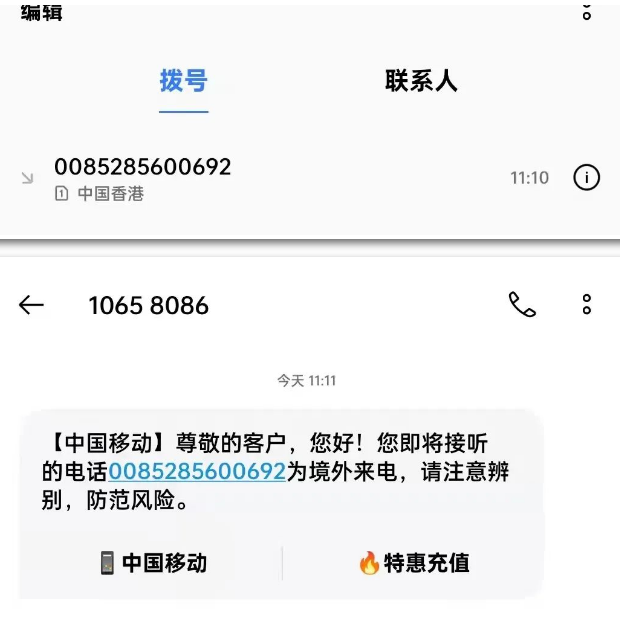Open the 中国移动 menu button

click(x=153, y=563)
